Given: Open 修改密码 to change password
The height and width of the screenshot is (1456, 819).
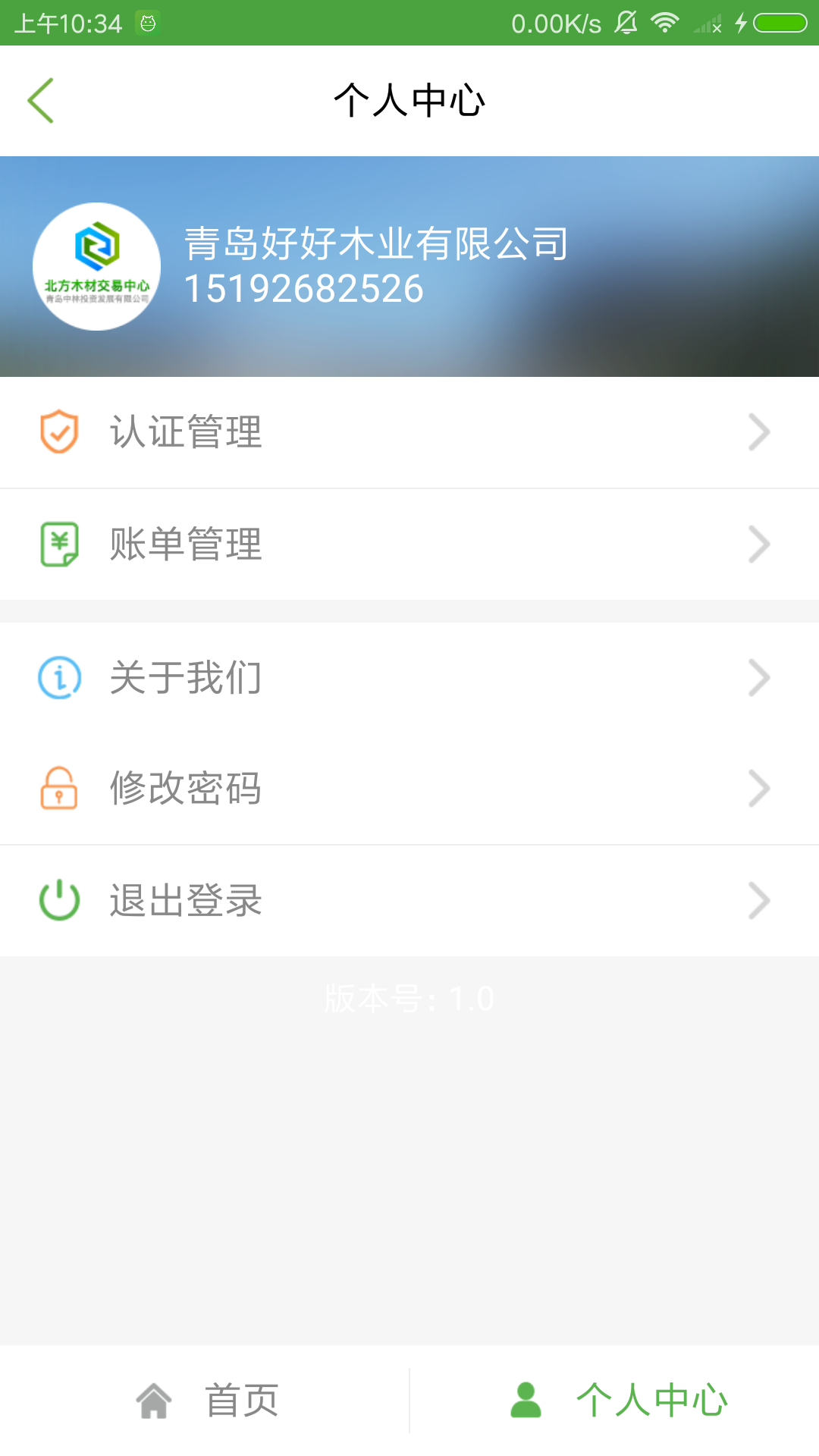Looking at the screenshot, I should coord(186,789).
